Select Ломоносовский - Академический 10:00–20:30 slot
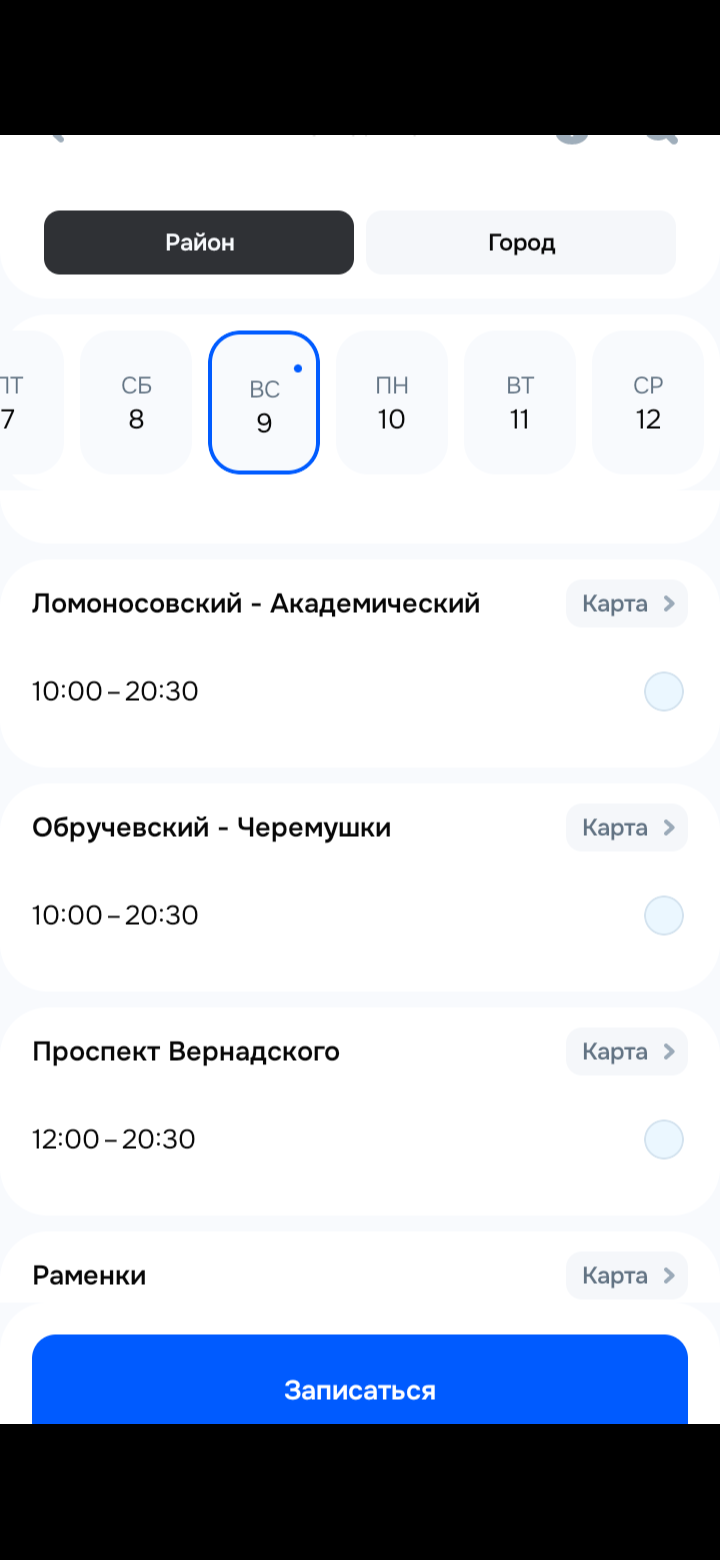 point(663,692)
